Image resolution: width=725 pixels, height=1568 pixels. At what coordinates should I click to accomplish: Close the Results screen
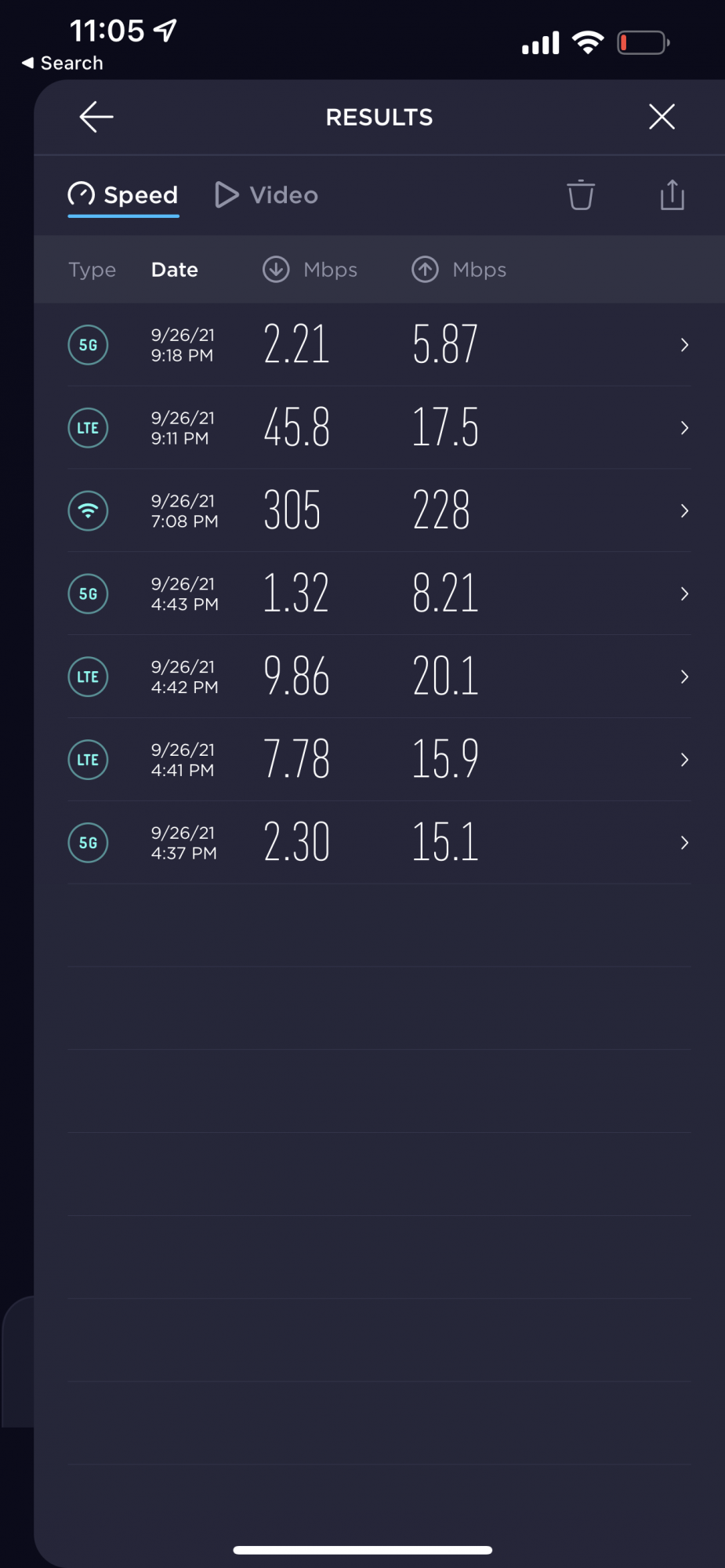662,118
